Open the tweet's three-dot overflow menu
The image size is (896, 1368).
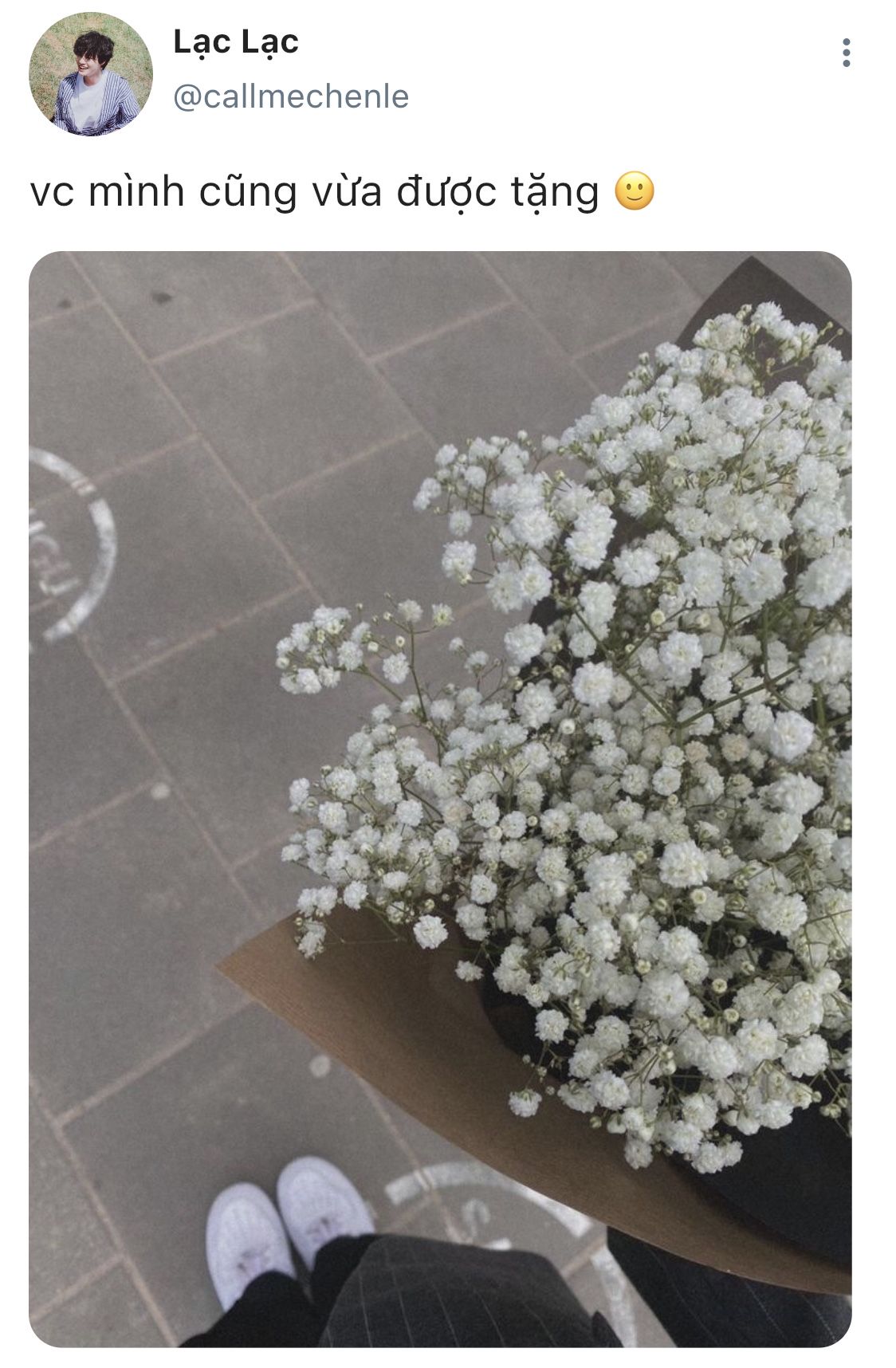click(846, 53)
